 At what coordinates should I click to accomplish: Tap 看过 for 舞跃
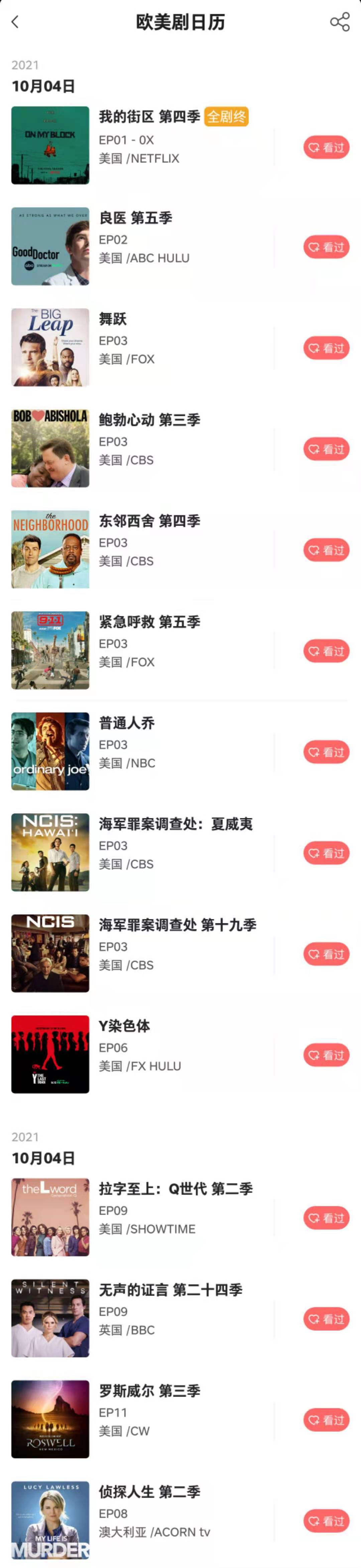point(326,348)
